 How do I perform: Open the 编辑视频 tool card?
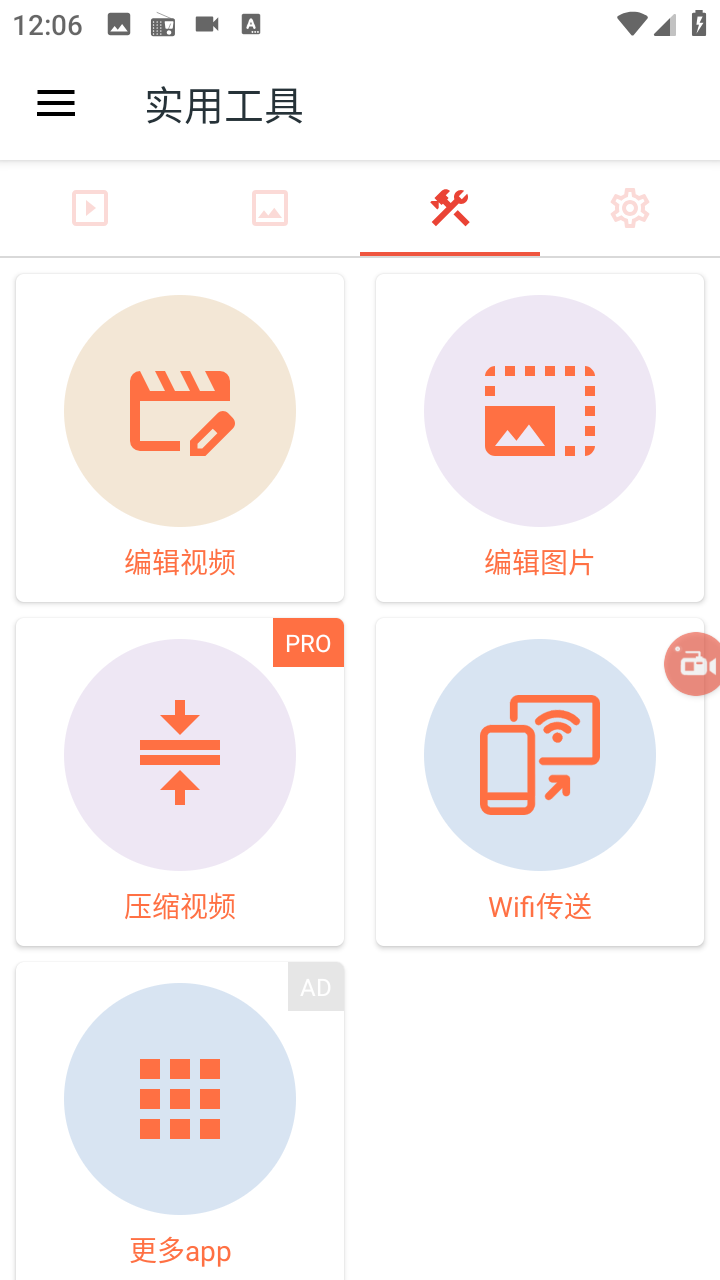(180, 438)
